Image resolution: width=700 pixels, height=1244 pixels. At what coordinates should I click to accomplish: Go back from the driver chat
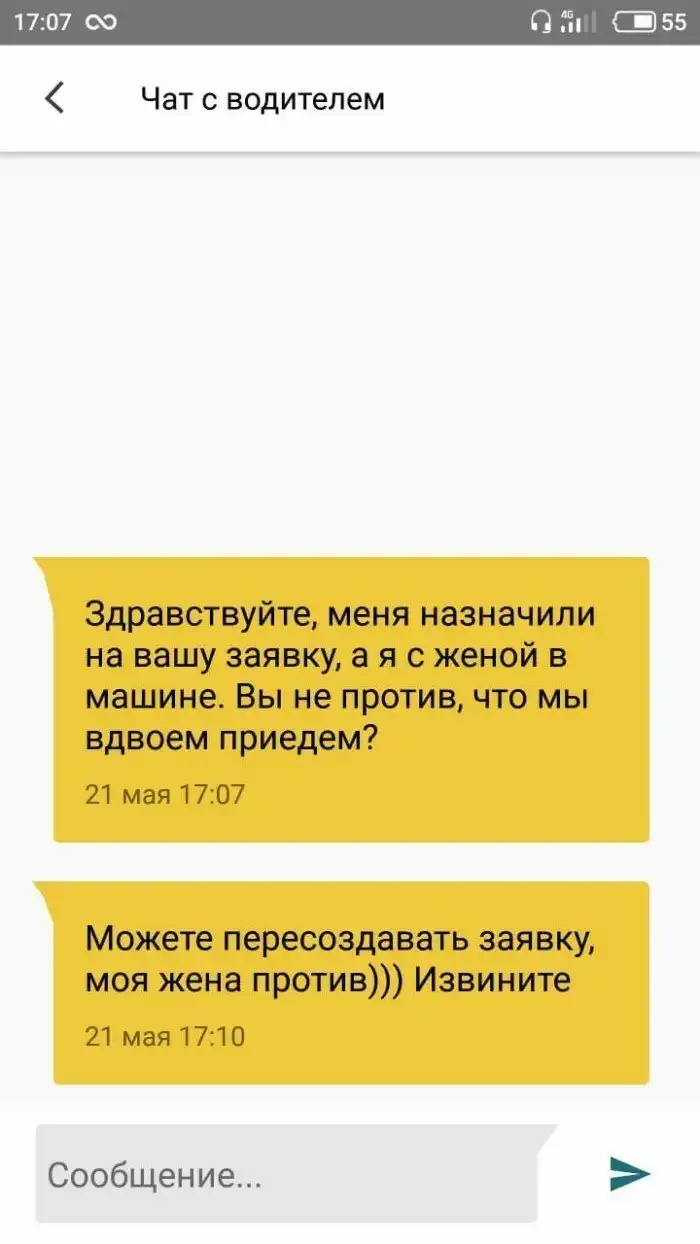[55, 98]
